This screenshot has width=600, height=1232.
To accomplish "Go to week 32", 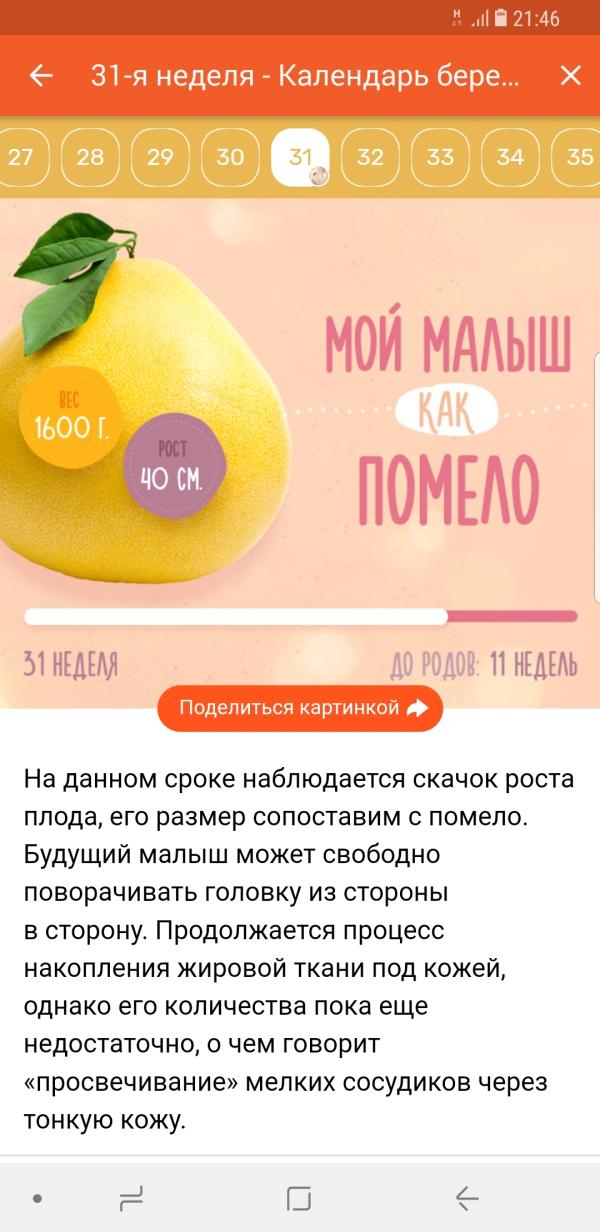I will pos(370,157).
